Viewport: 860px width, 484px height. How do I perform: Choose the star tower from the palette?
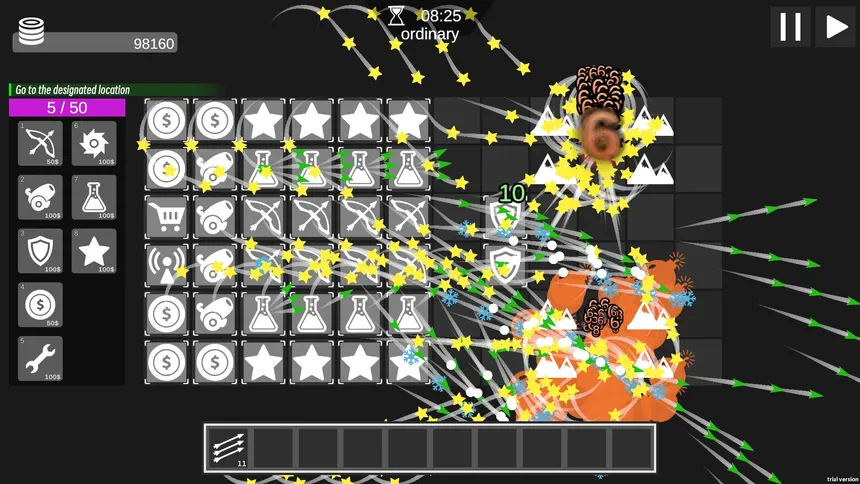94,251
